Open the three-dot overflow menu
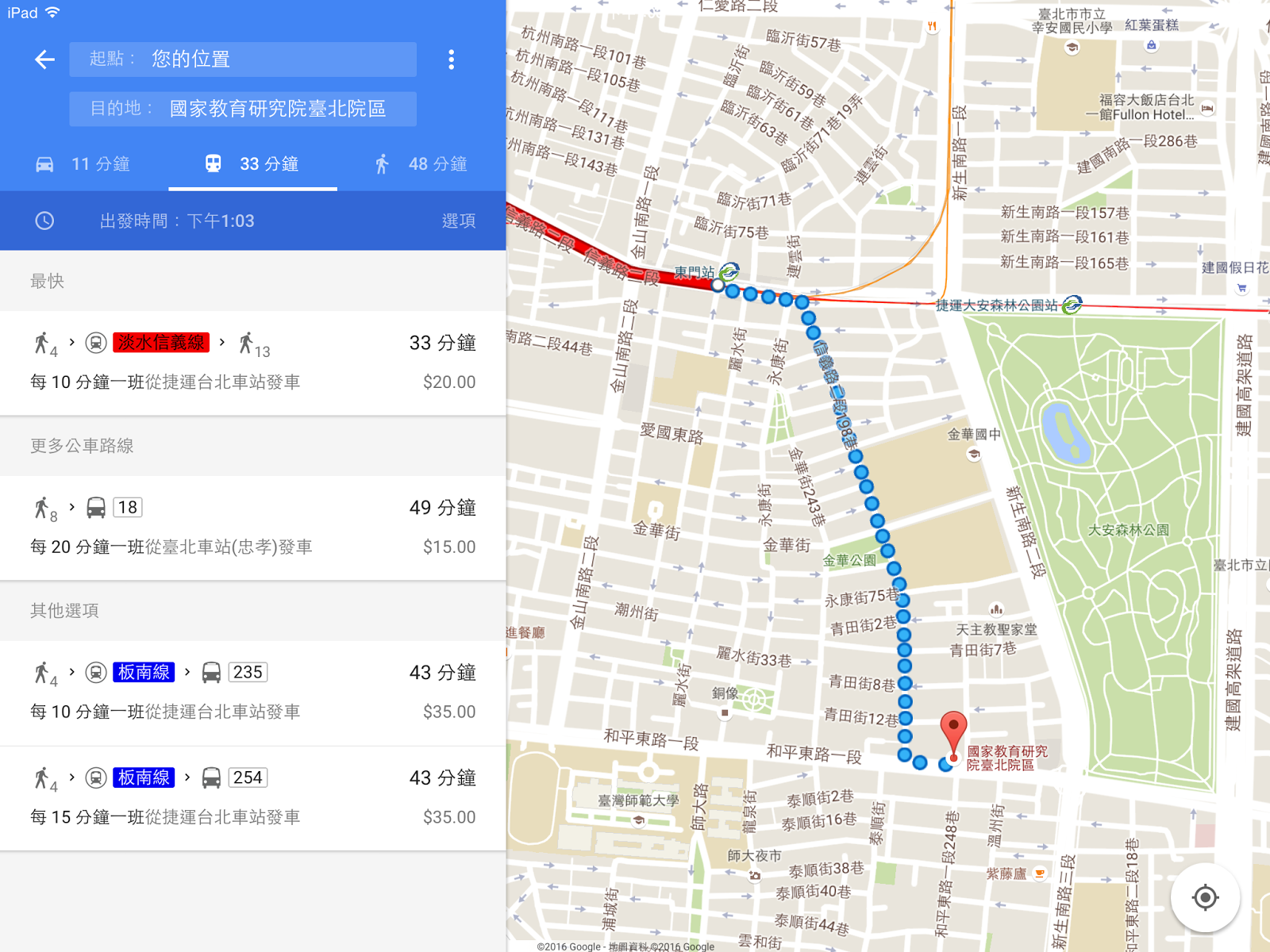The image size is (1270, 952). [451, 59]
